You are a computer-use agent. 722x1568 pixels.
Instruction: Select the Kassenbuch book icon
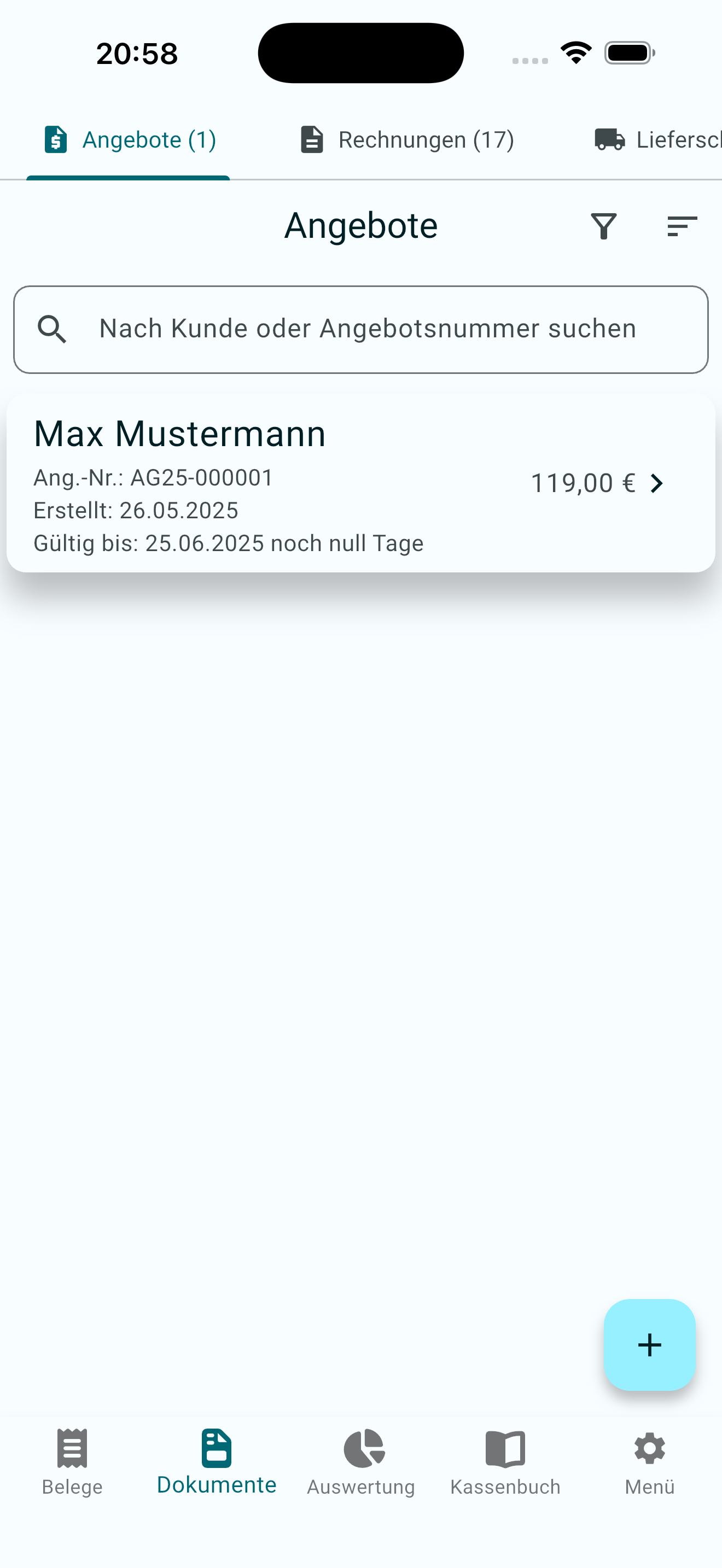505,1449
